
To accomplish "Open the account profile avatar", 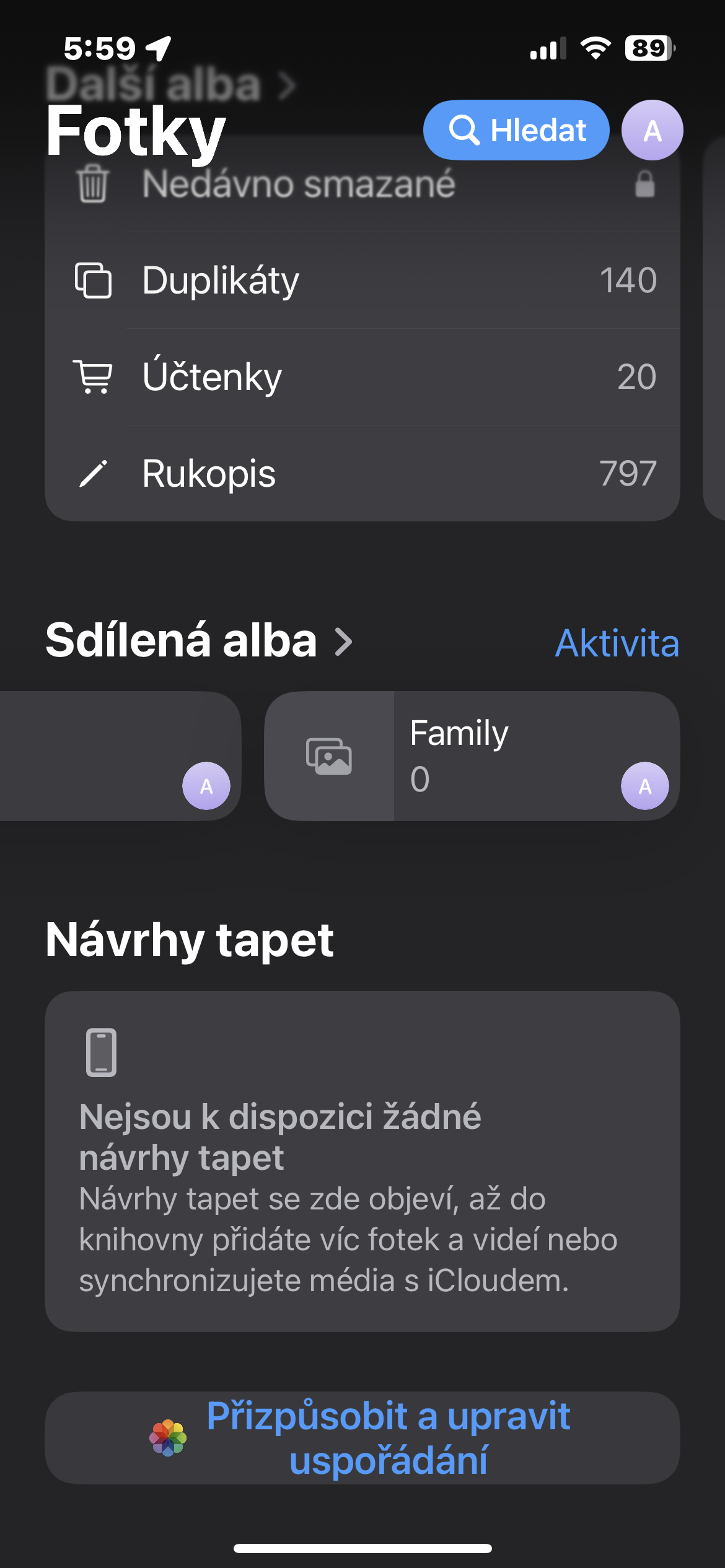I will point(652,131).
